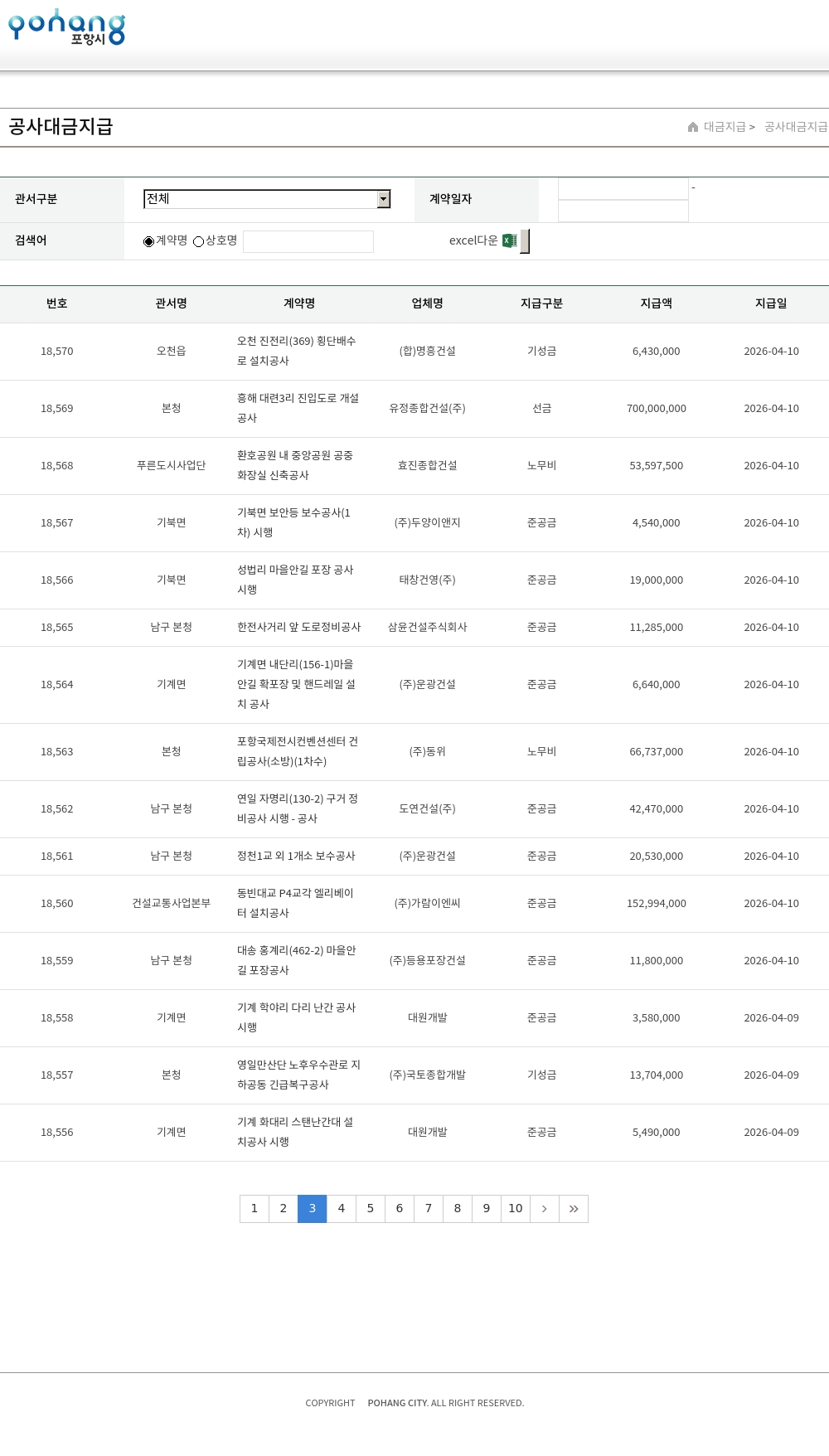The height and width of the screenshot is (1456, 829).
Task: Open the 대금지급 breadcrumb link
Action: tap(725, 127)
